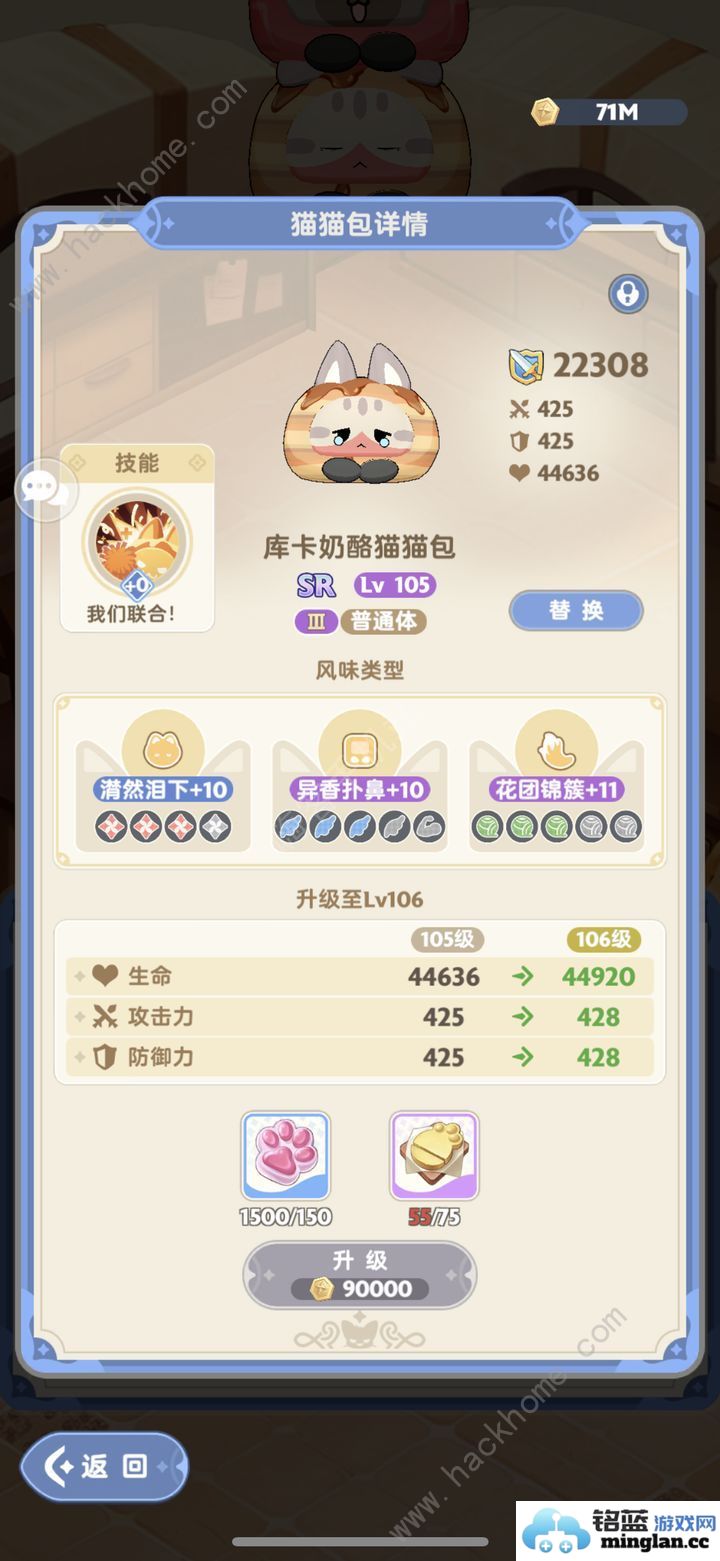Tap the 返回 back button

point(103,1464)
